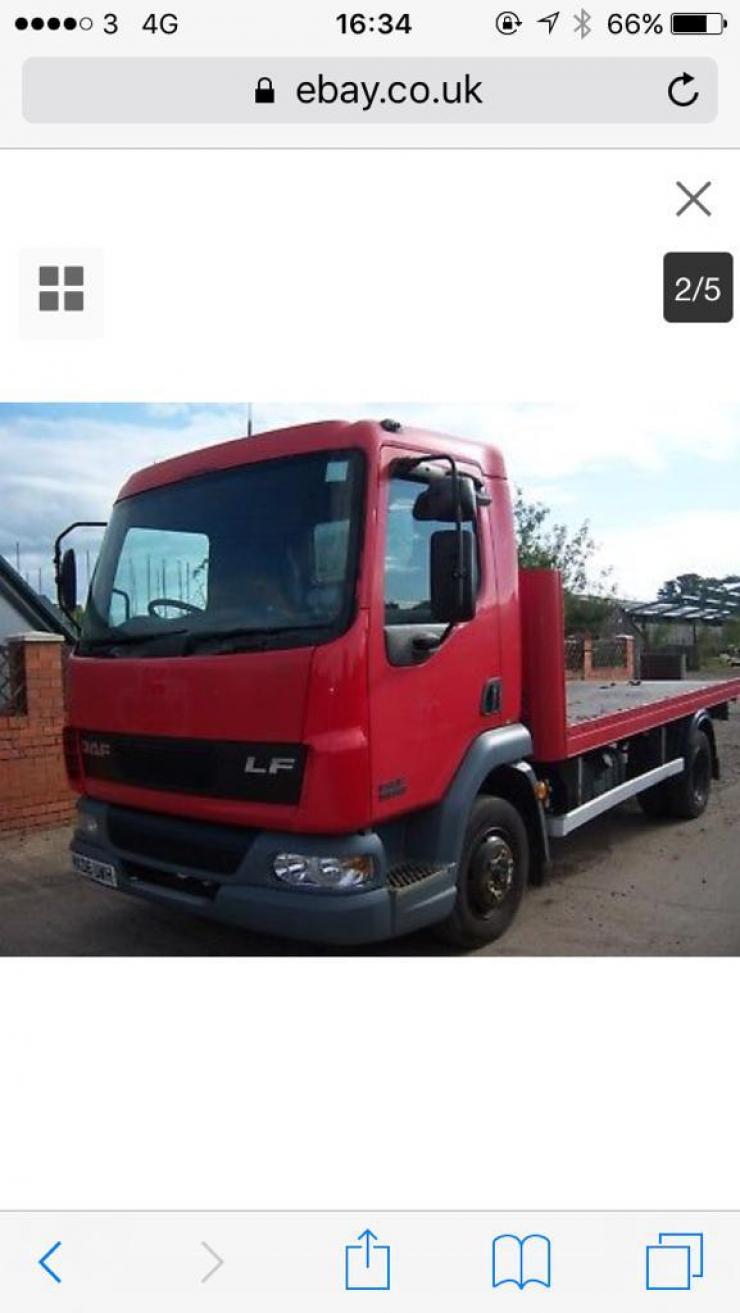Open the photo grid view
Viewport: 740px width, 1313px height.
[x=61, y=289]
